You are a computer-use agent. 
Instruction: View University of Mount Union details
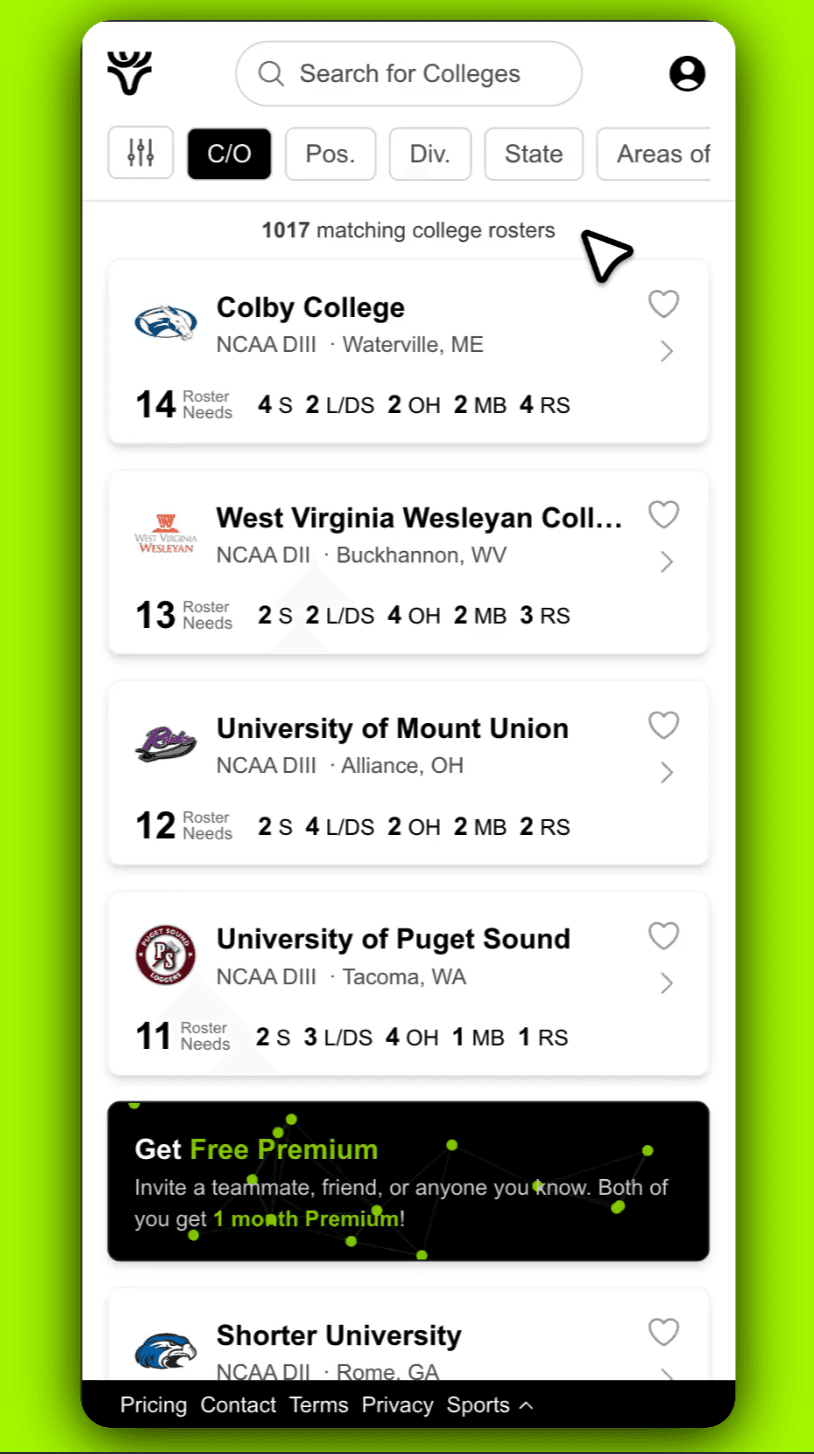(667, 773)
